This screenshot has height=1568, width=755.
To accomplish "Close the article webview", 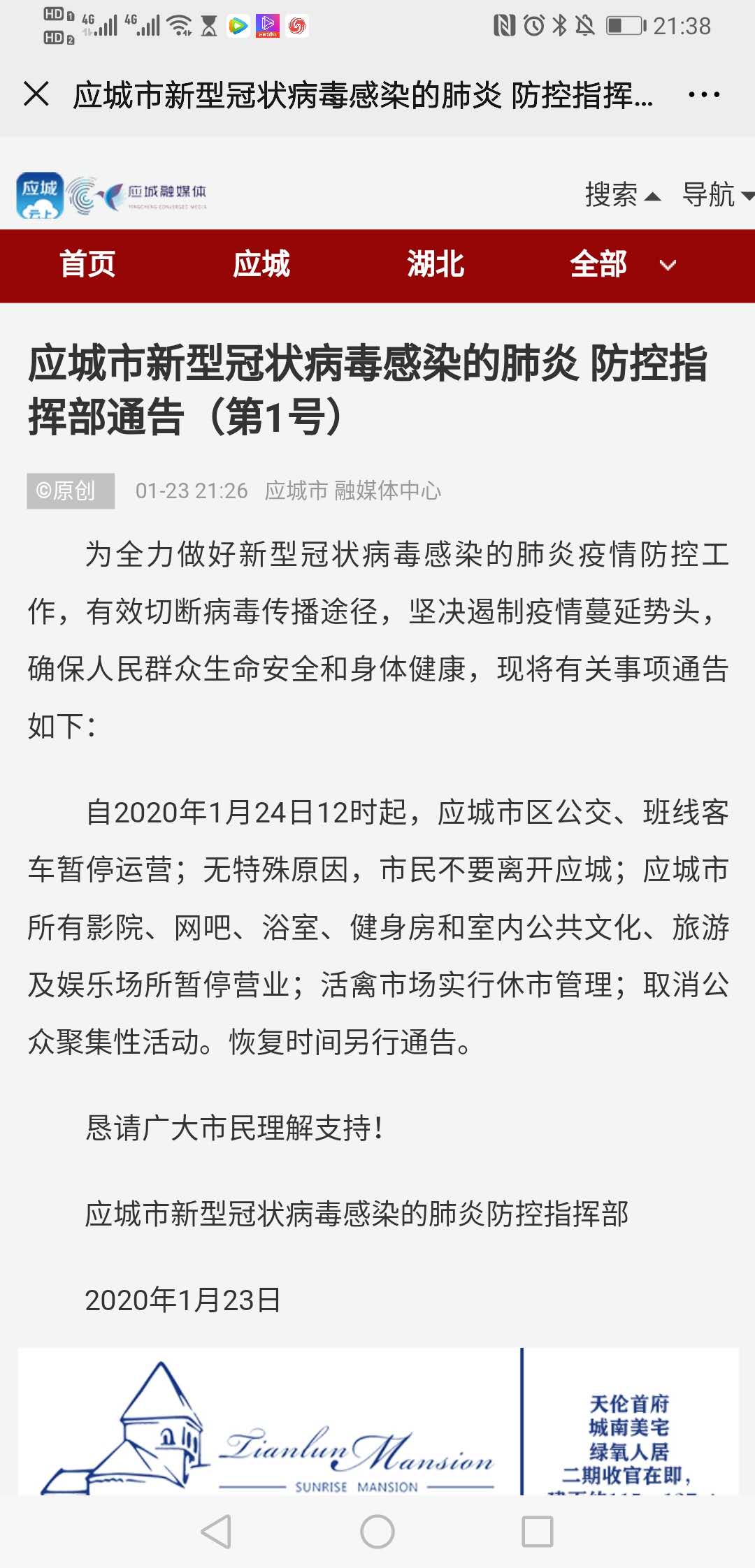I will tap(36, 94).
